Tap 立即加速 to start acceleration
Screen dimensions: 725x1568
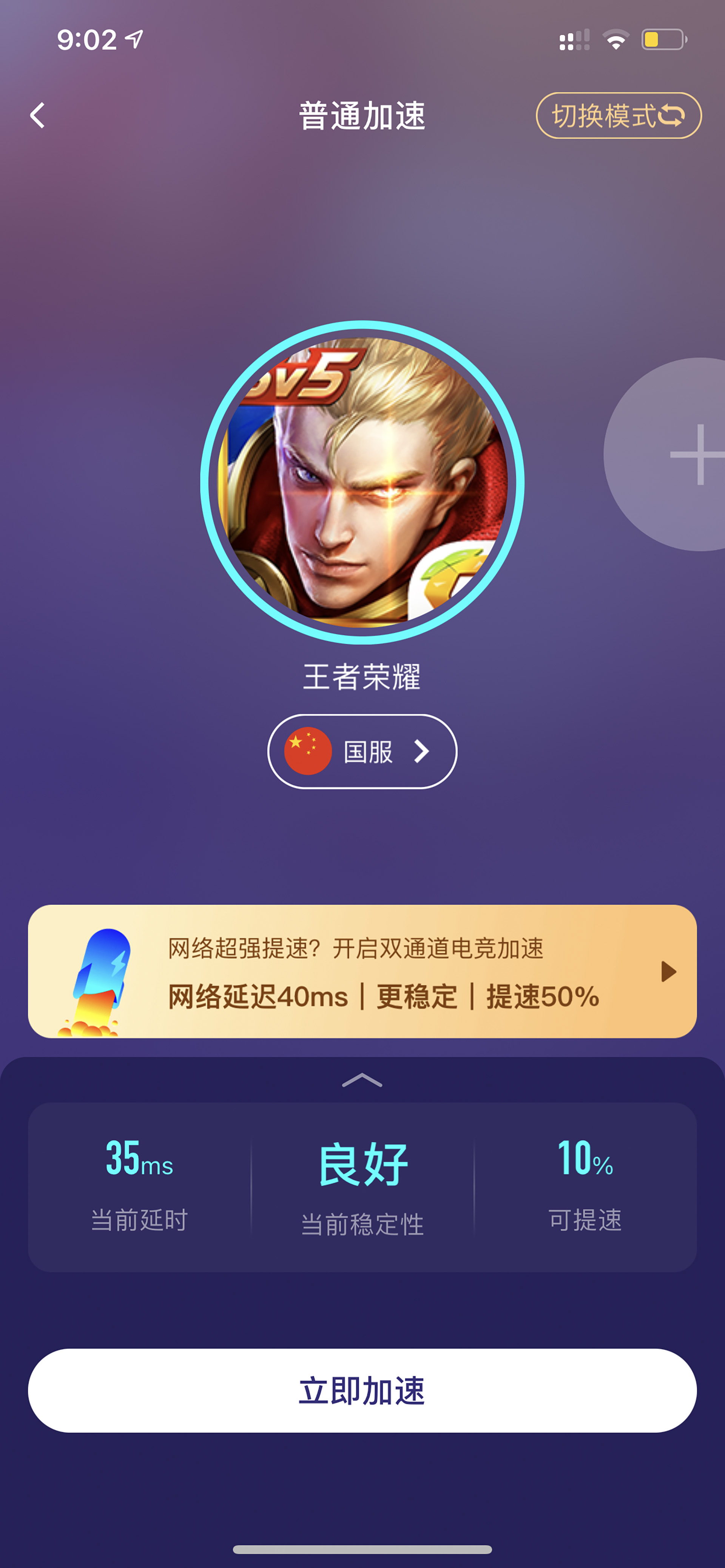(x=362, y=1390)
